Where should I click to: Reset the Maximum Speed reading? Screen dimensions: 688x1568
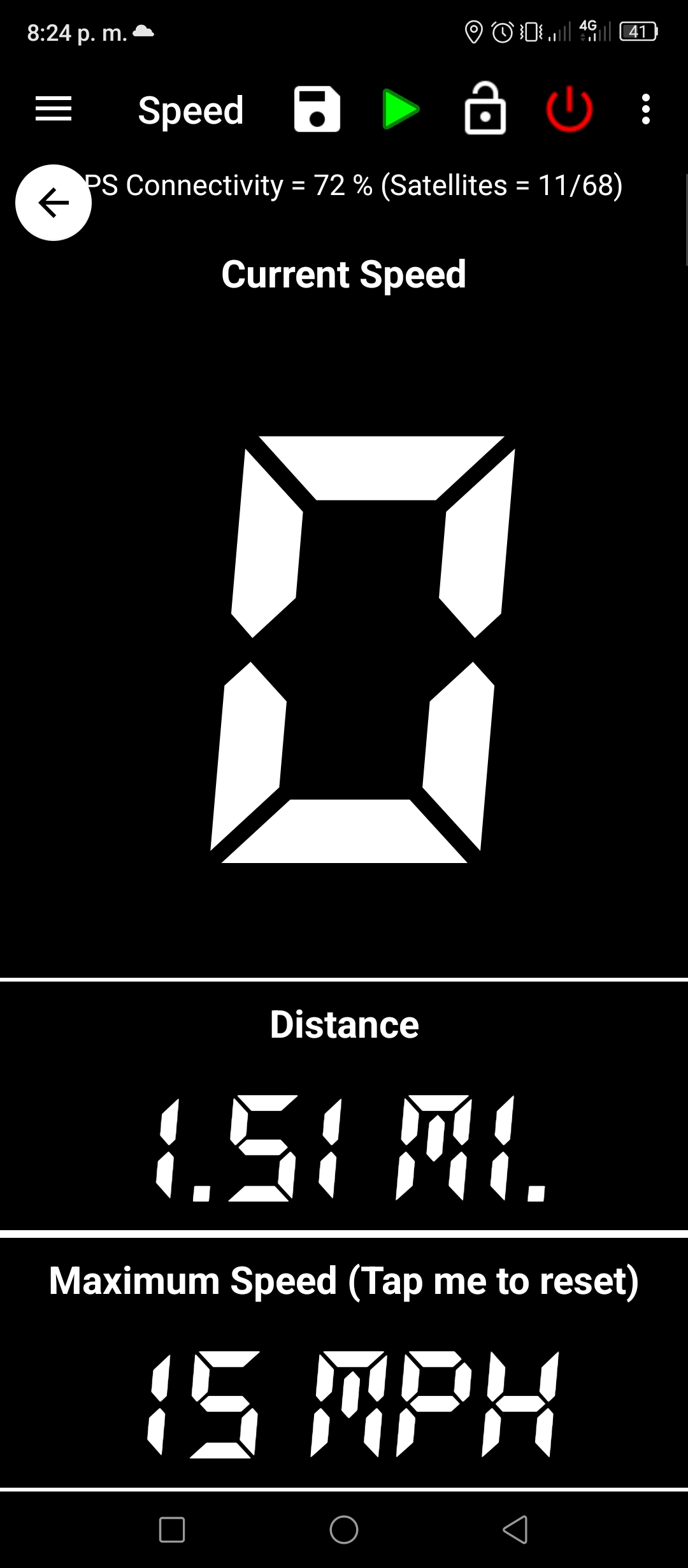tap(344, 1361)
